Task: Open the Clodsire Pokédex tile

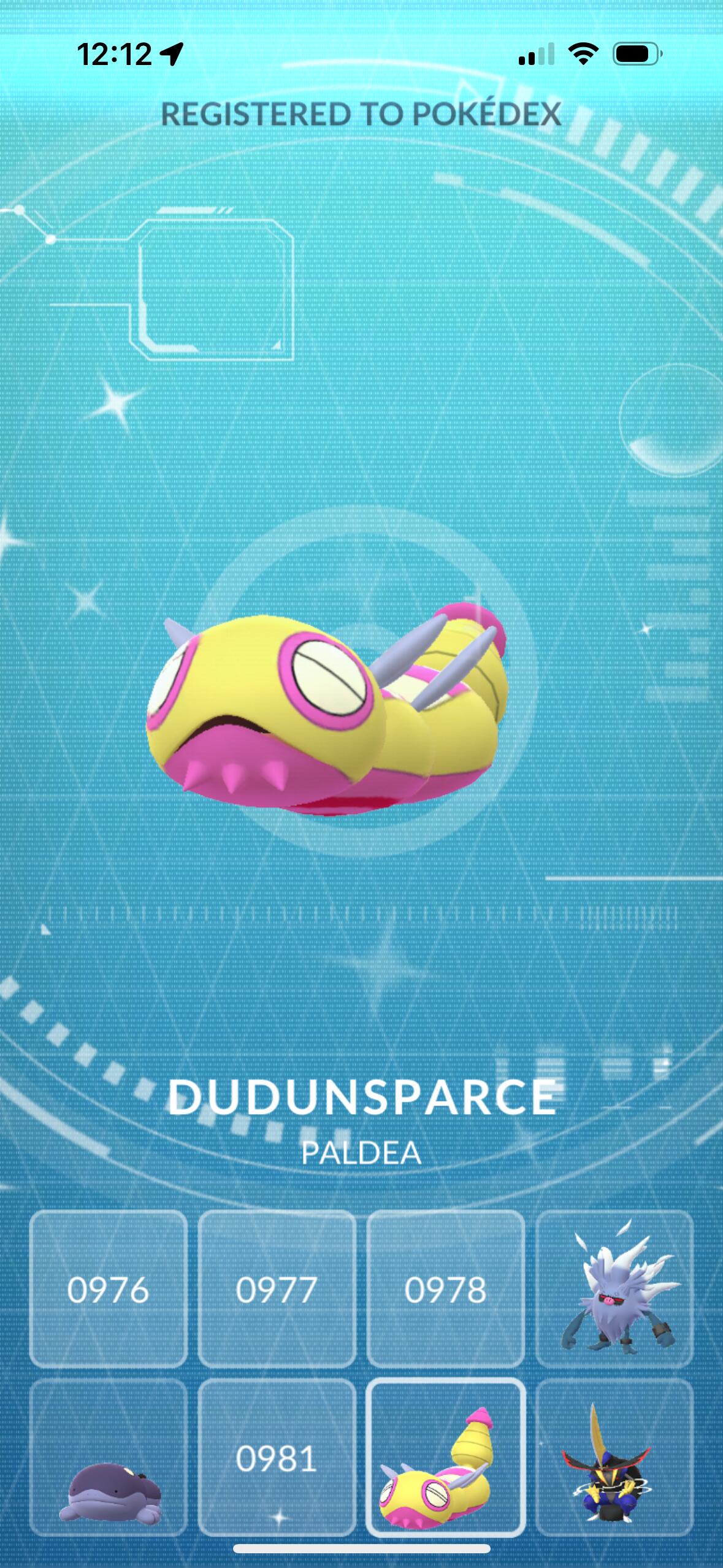Action: tap(108, 1458)
